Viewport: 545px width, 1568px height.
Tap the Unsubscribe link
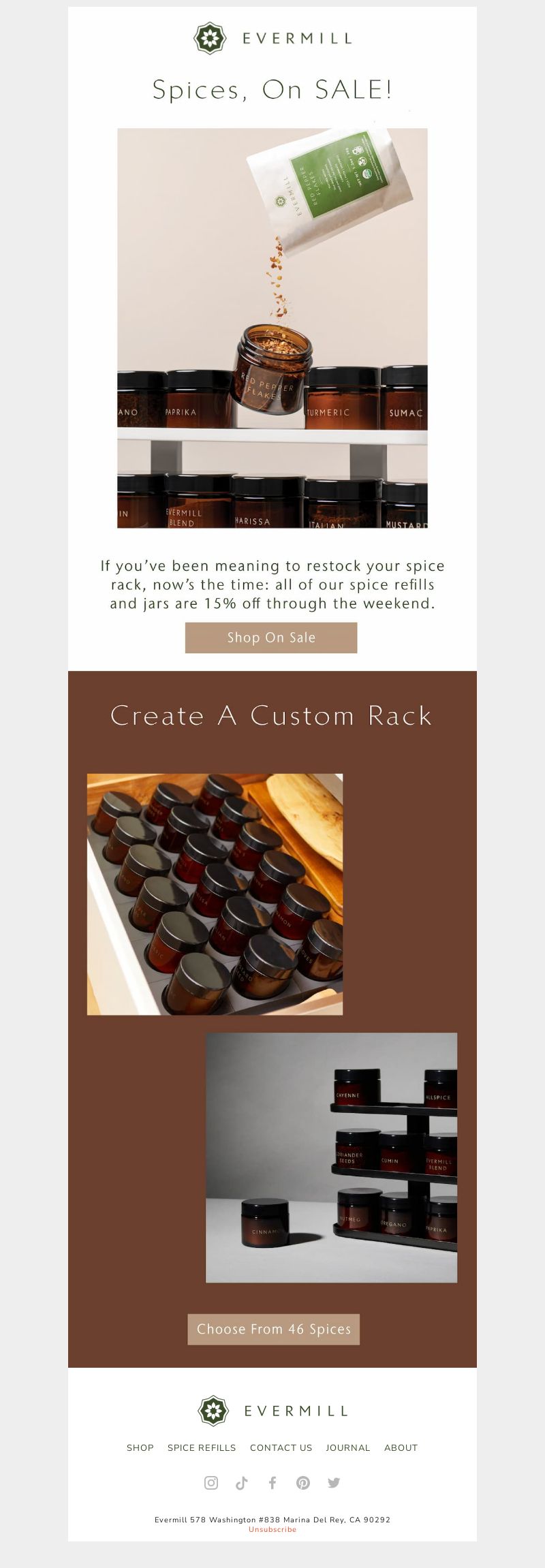pos(272,1529)
